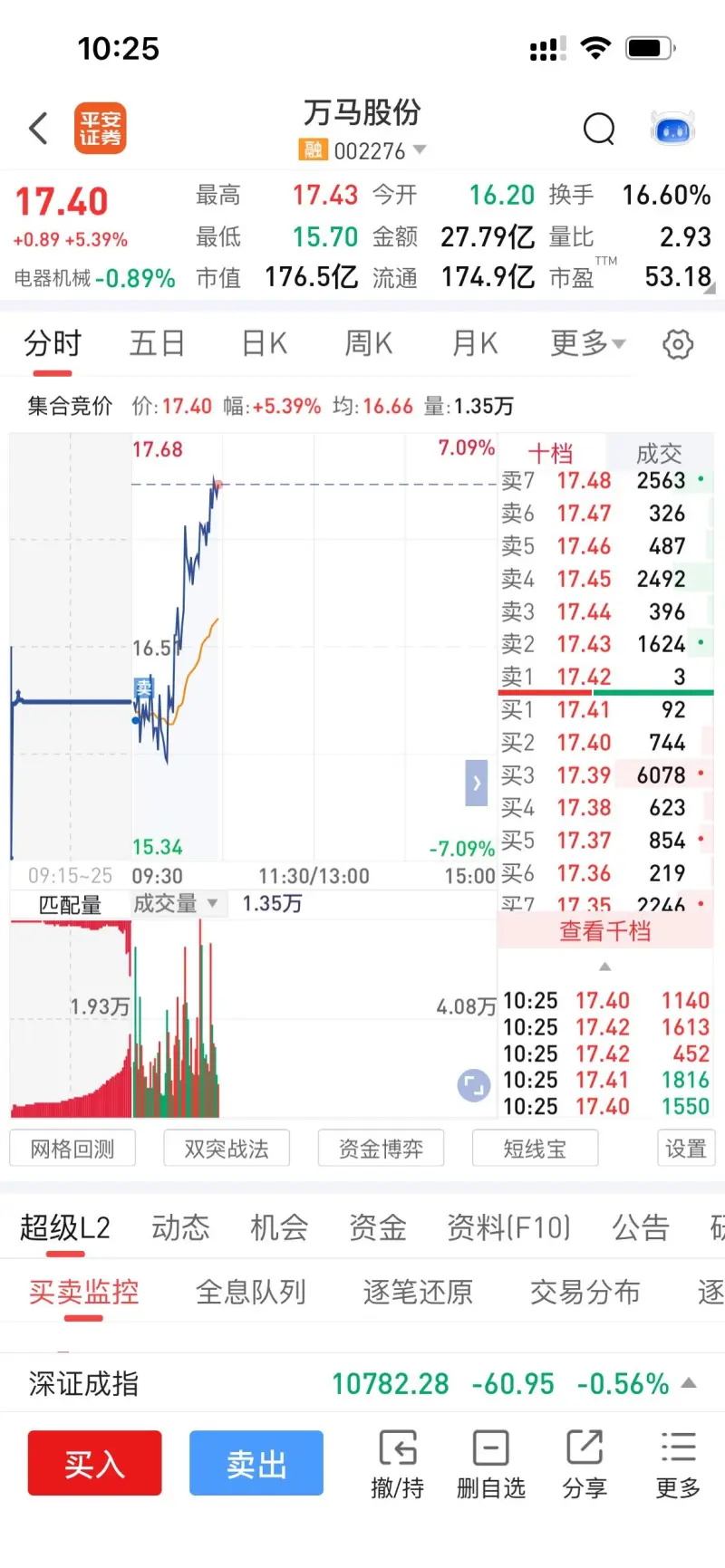Go back using the top-left arrow
The image size is (725, 1568).
tap(38, 129)
